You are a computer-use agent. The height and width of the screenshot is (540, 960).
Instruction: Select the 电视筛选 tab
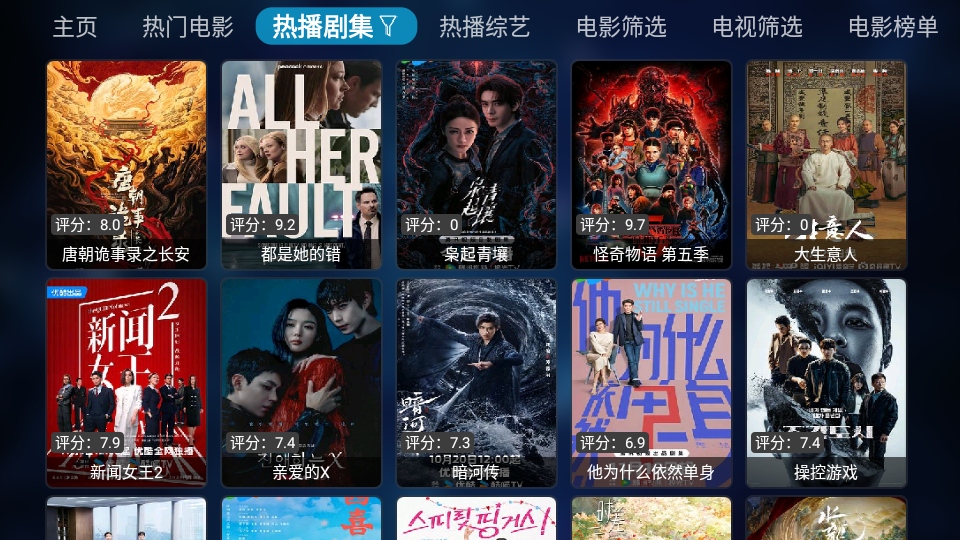tap(758, 27)
